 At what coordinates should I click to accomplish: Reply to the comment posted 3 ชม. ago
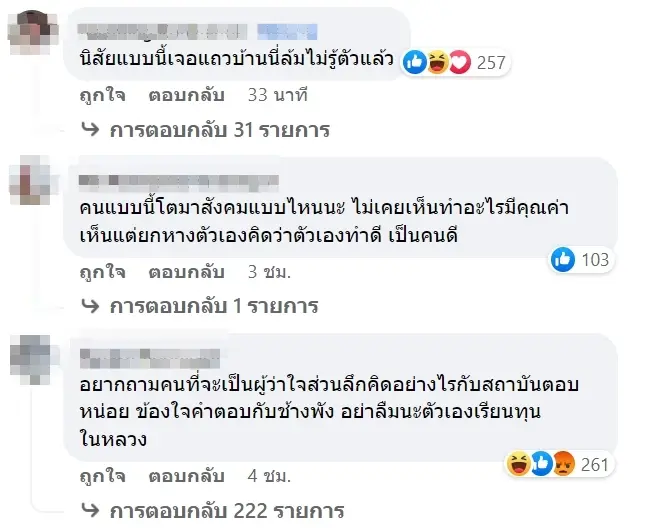[186, 272]
